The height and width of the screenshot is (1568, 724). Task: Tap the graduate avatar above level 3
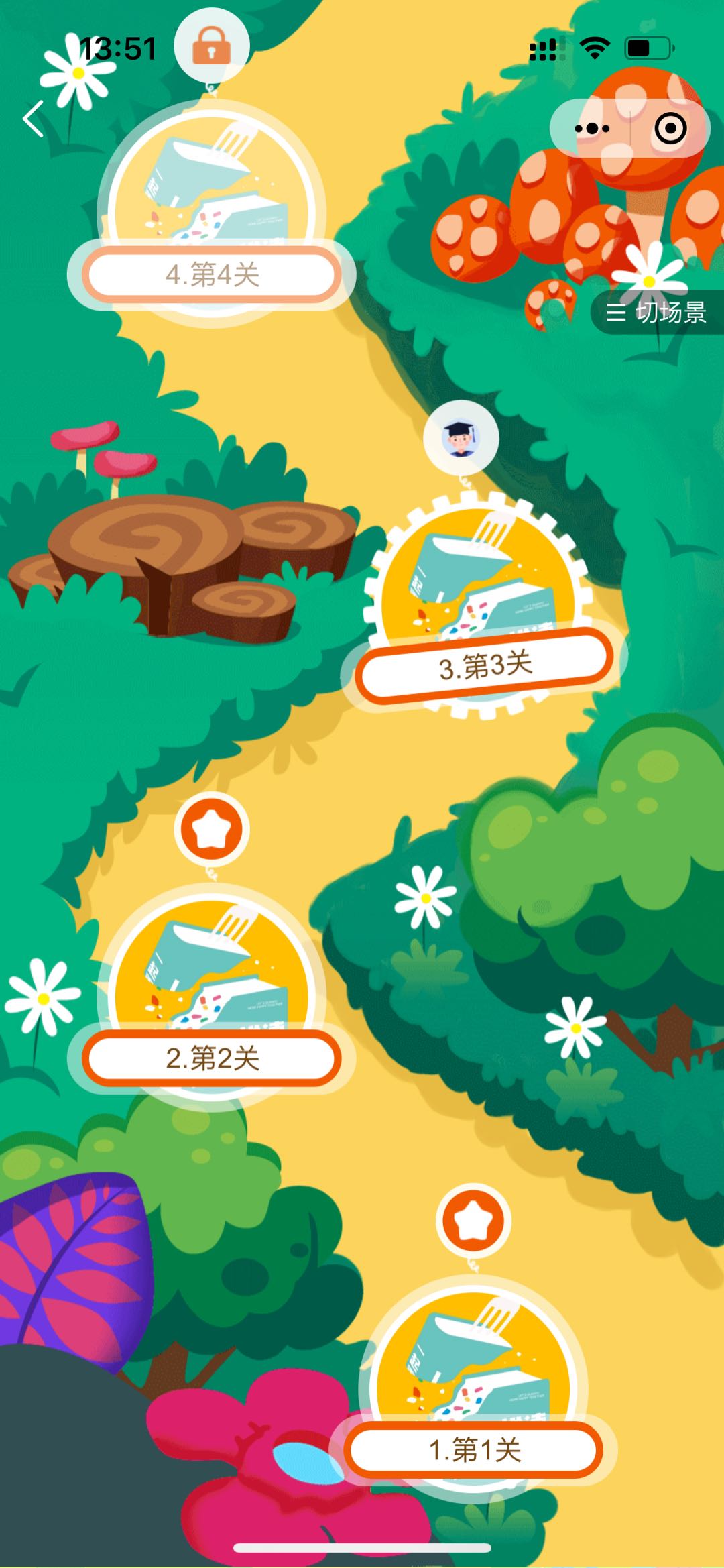461,437
